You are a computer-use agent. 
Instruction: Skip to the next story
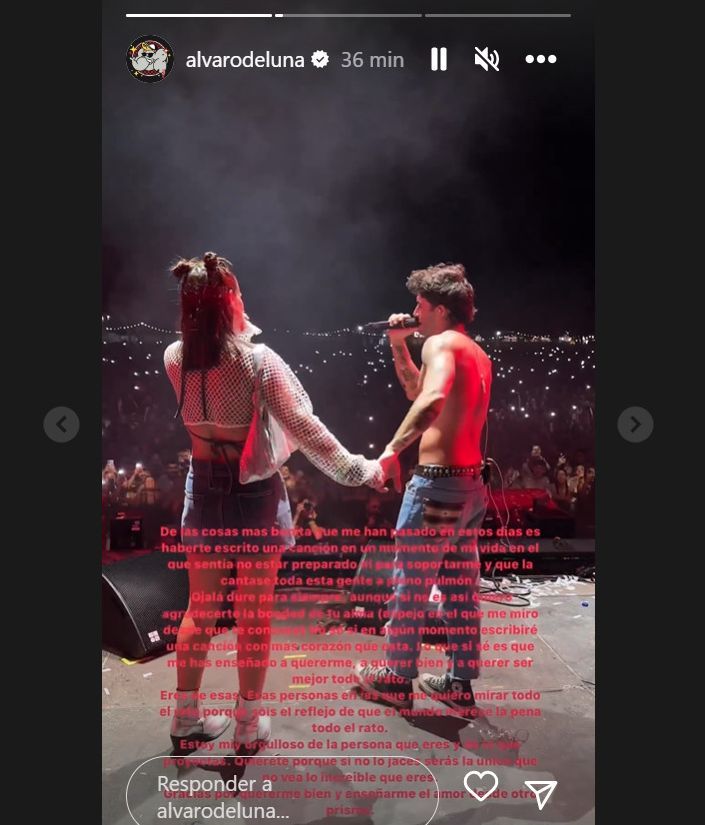point(635,424)
